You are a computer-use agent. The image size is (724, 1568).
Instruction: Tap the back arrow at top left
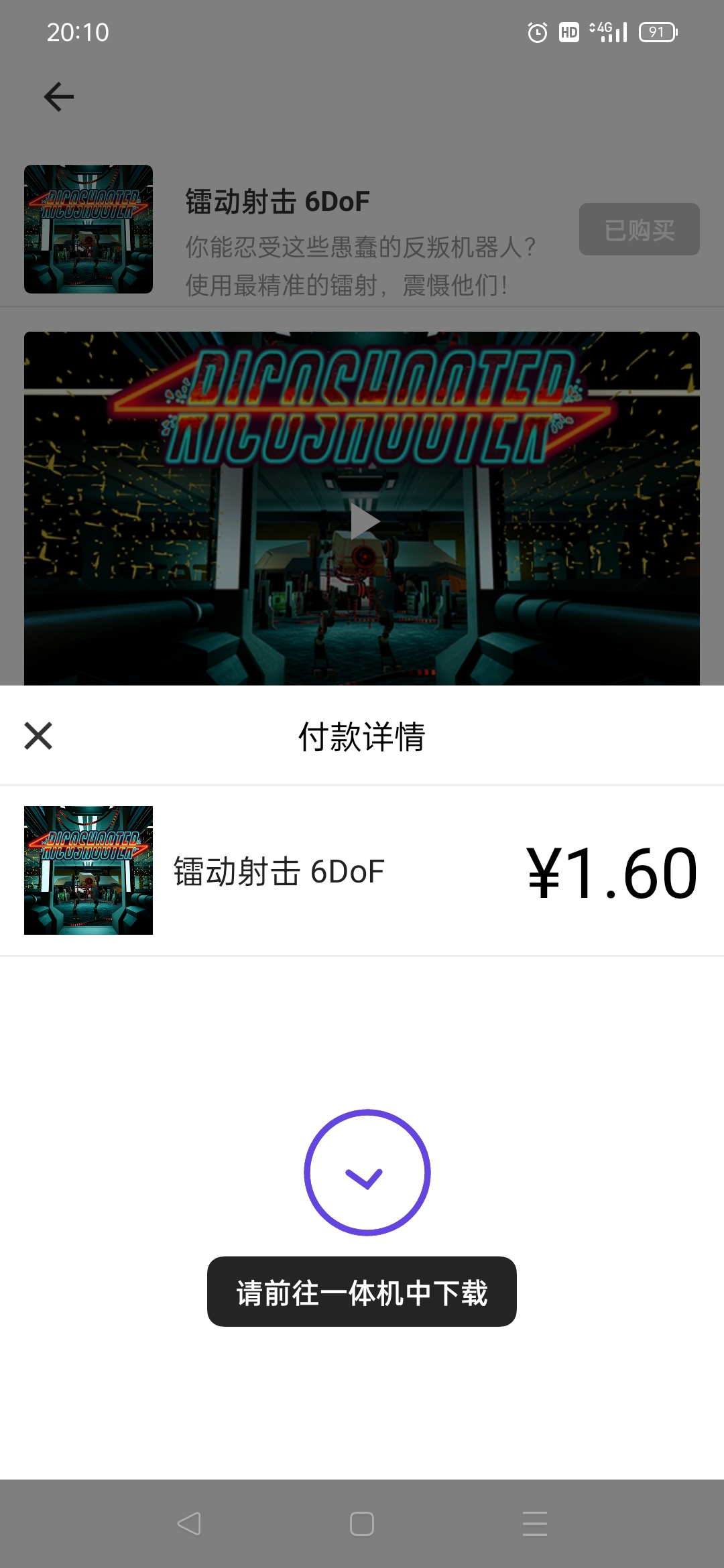point(58,96)
